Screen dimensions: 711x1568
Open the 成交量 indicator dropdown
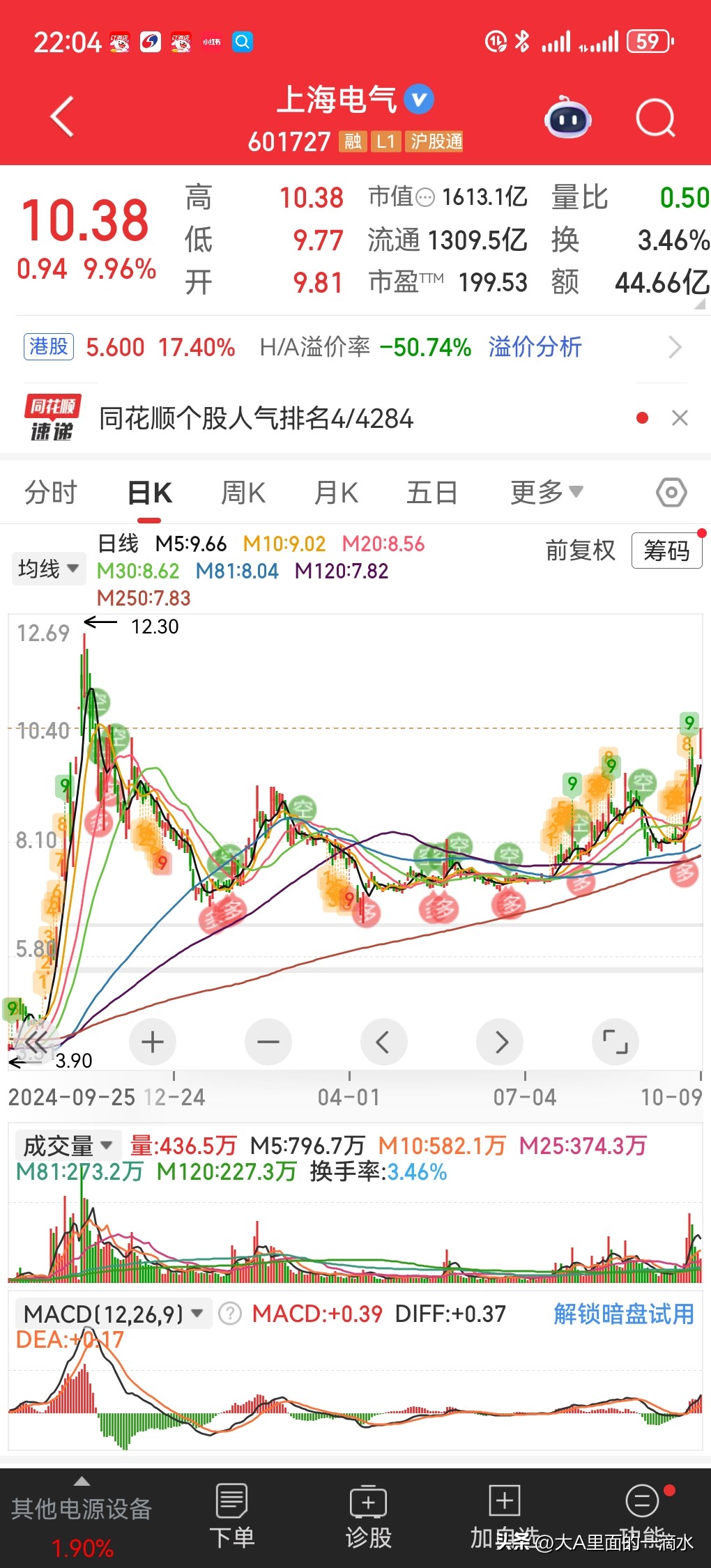pos(68,1144)
